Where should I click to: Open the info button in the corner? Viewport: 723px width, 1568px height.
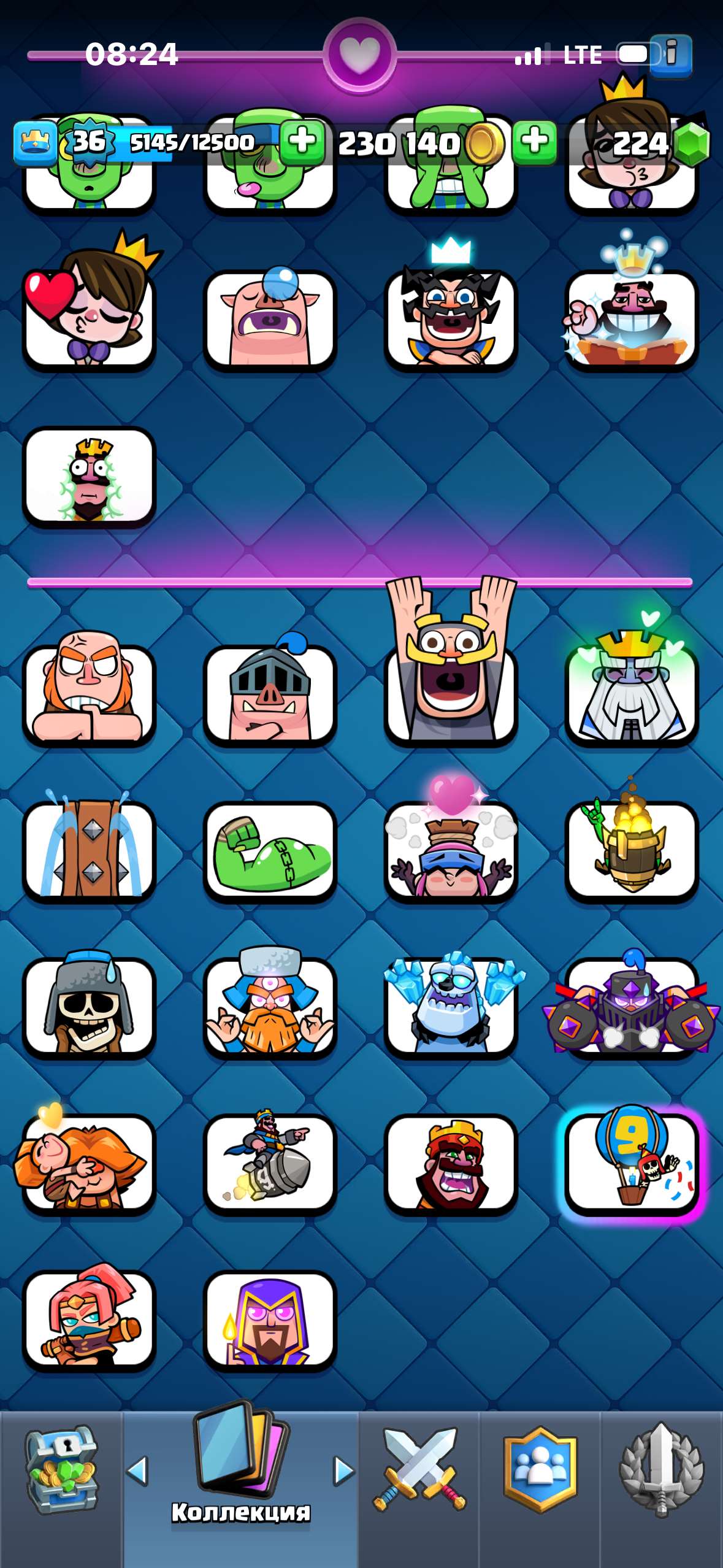[x=671, y=55]
